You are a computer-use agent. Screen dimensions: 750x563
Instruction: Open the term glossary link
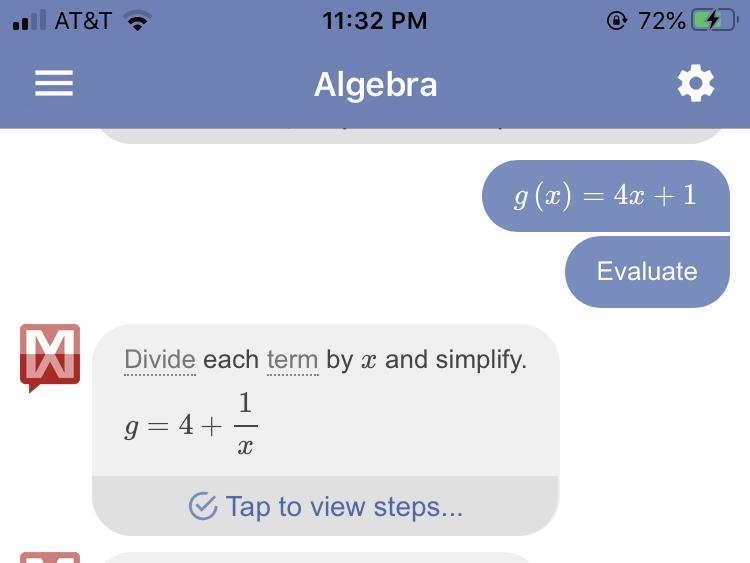[x=292, y=360]
